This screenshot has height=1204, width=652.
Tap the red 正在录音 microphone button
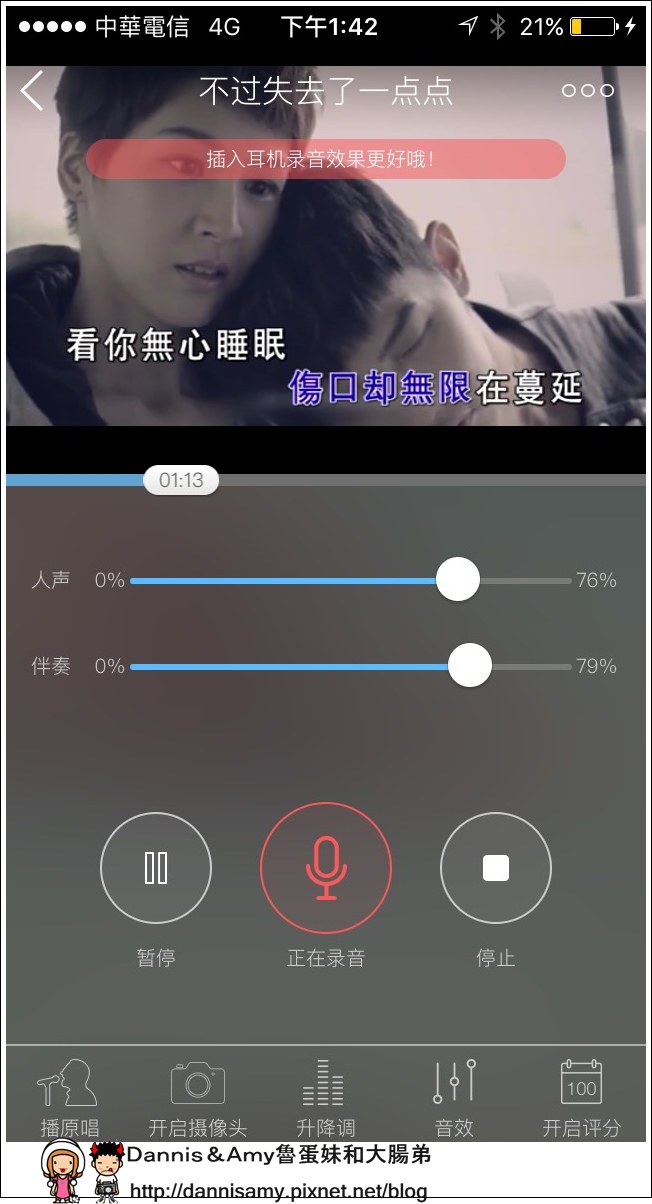click(326, 867)
